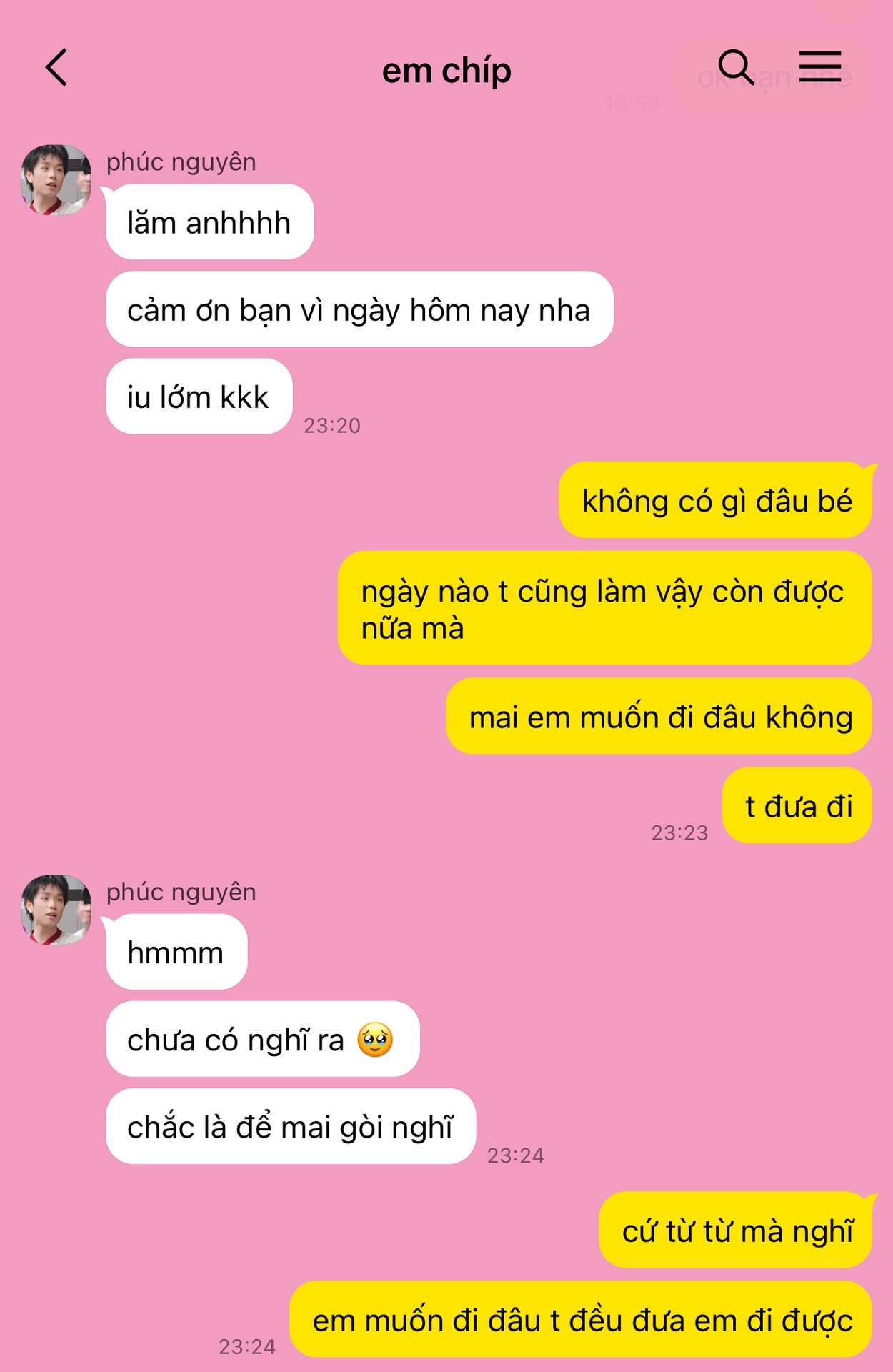Open the chat menu hamburger icon

coord(819,67)
